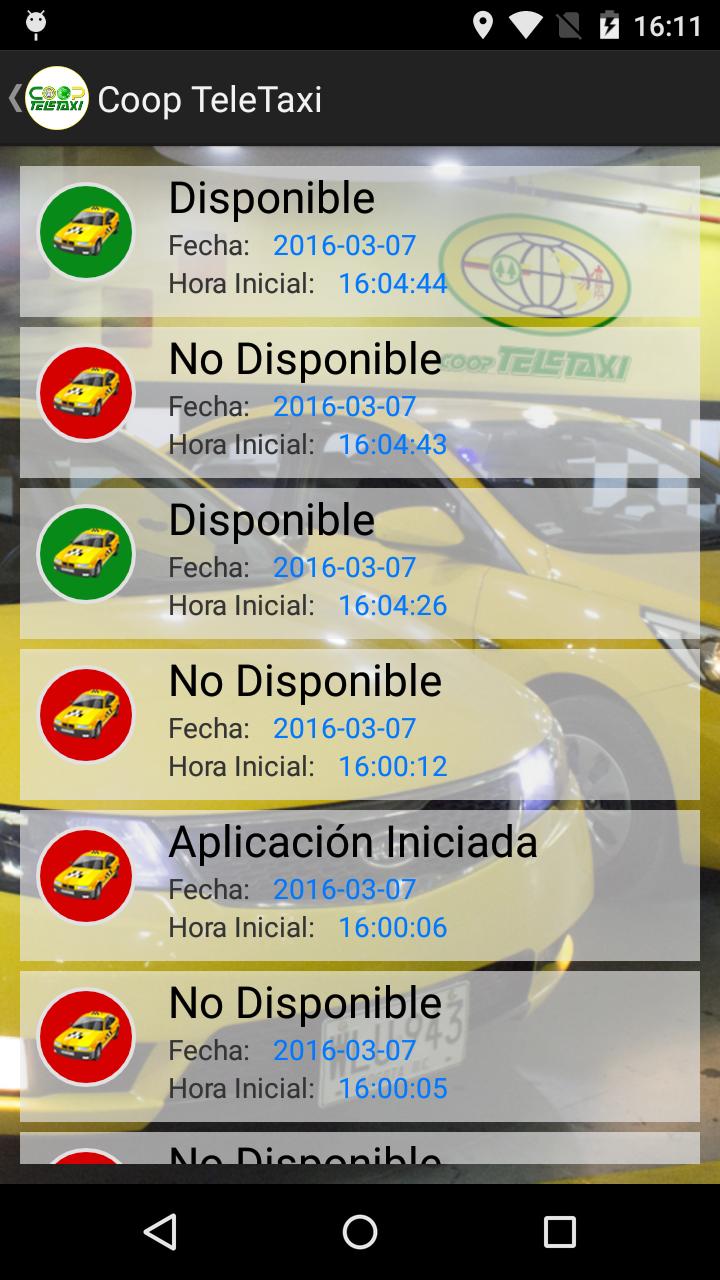Tap the red taxi icon beside Aplicación Iniciada
Screen dimensions: 720x1280
click(x=85, y=875)
